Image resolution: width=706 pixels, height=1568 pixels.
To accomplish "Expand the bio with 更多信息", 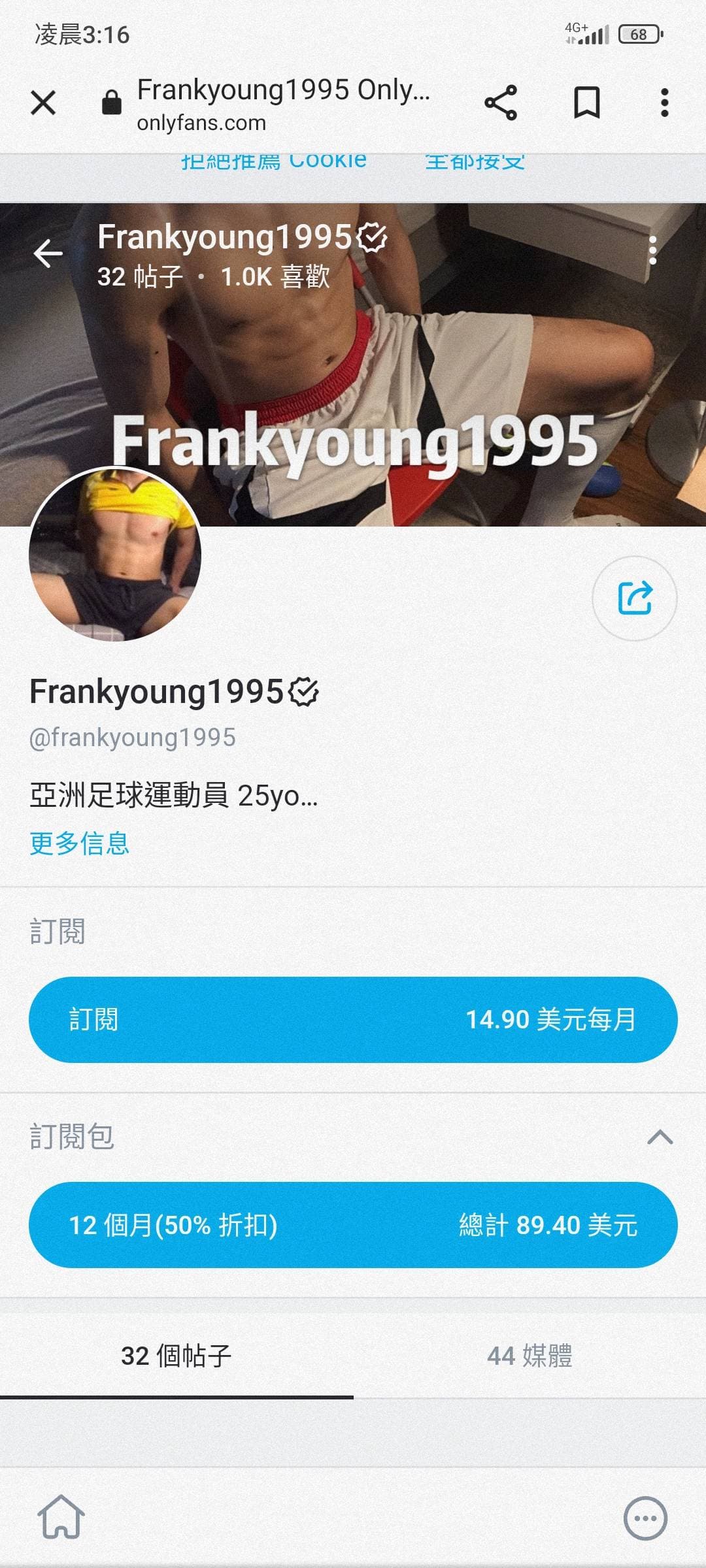I will click(80, 843).
